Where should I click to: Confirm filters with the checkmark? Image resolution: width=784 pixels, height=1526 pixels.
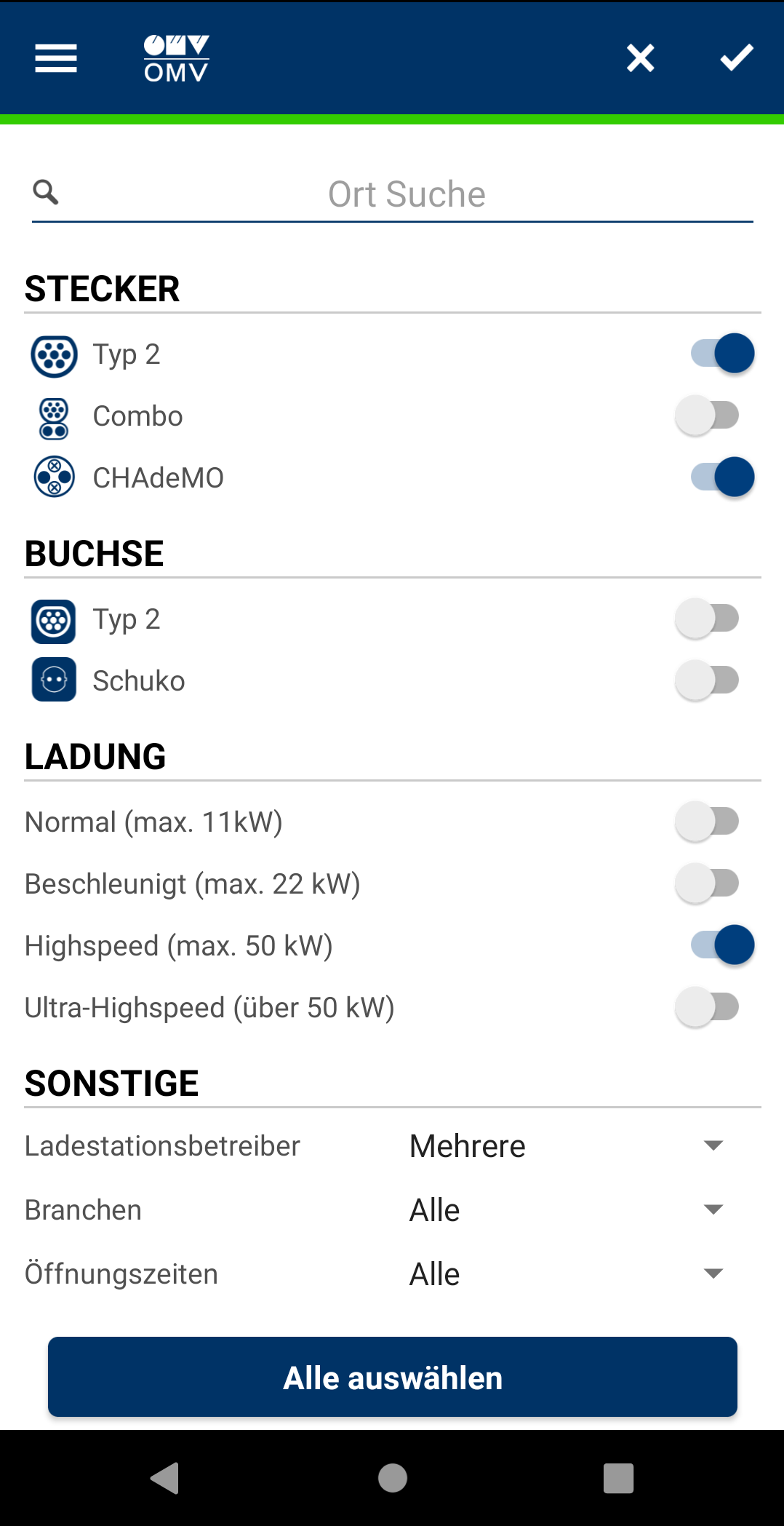tap(736, 58)
